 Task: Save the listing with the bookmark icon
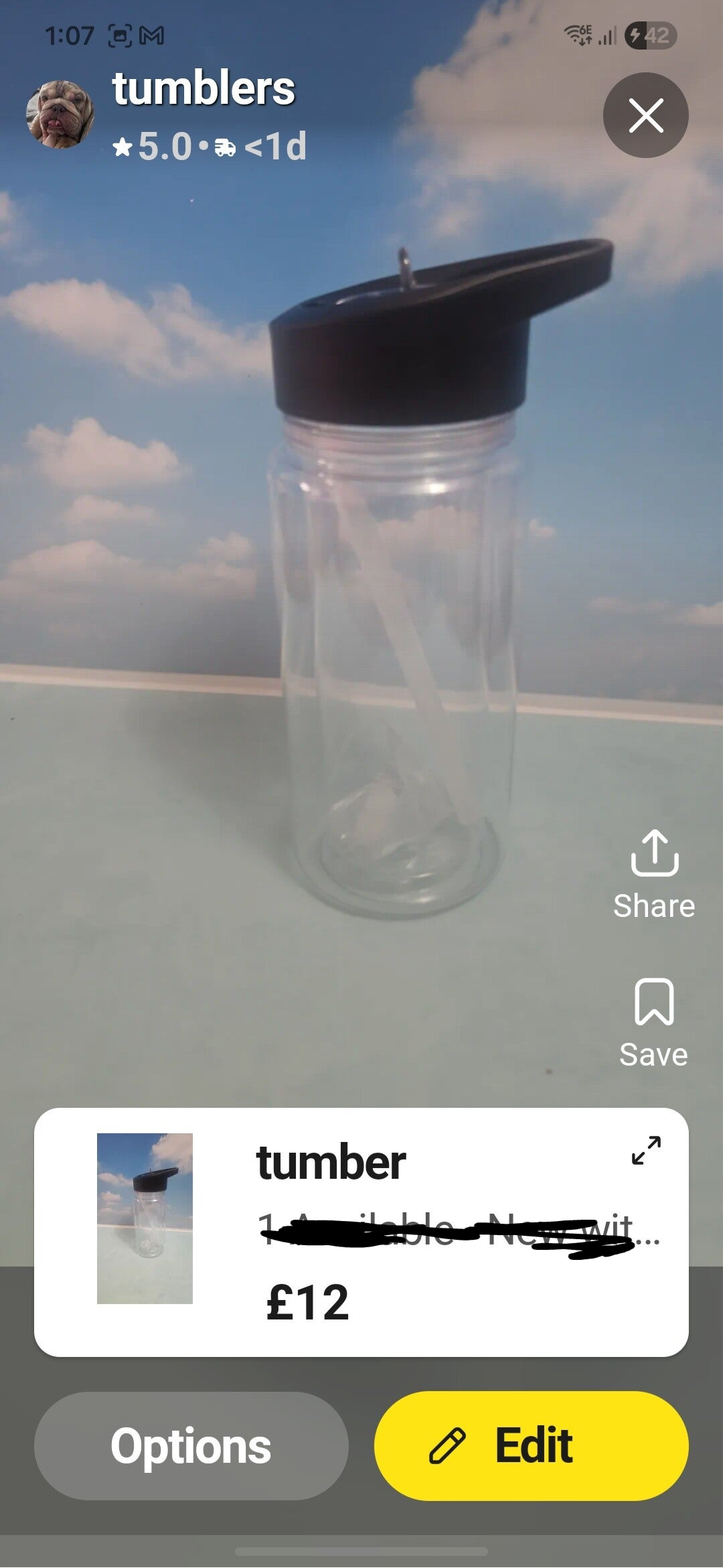(653, 1020)
